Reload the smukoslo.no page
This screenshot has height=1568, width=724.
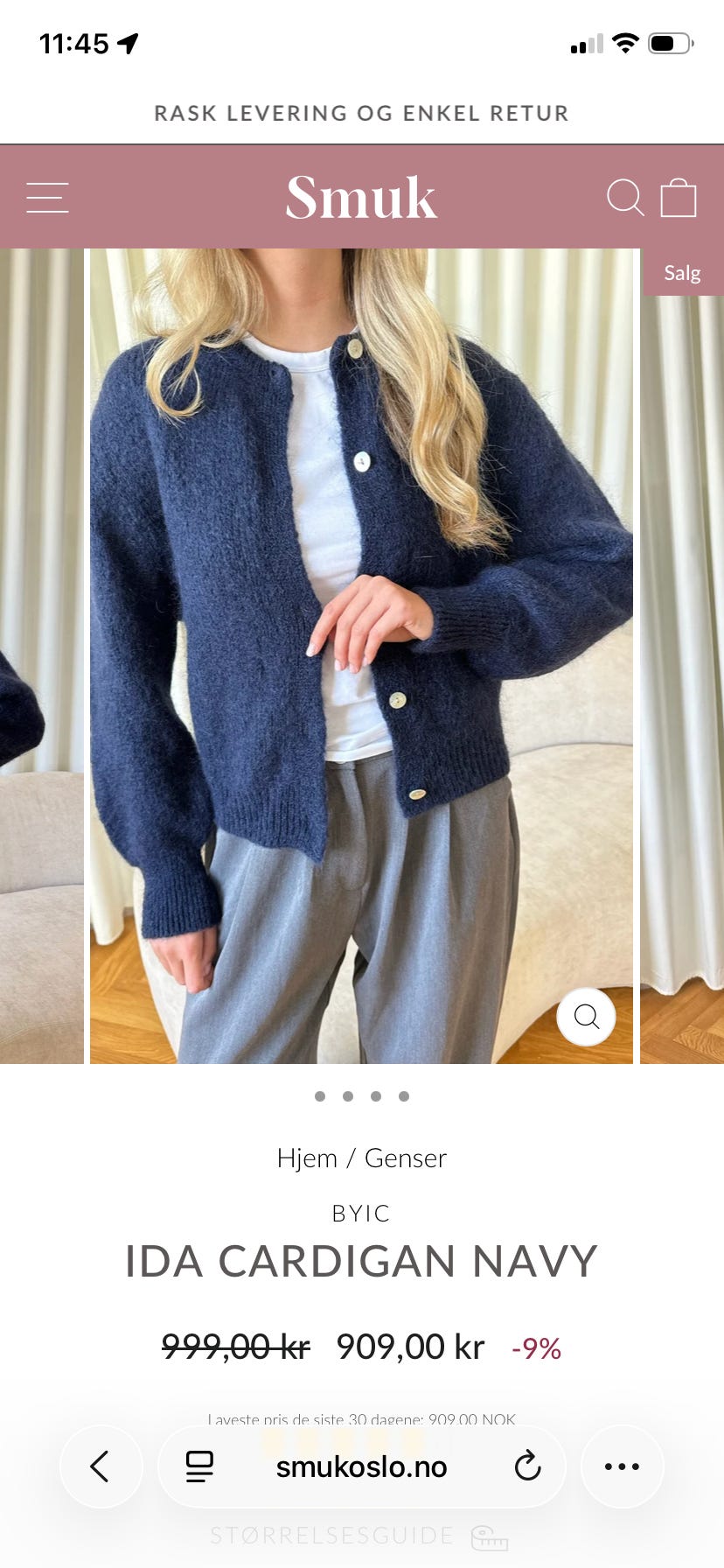pyautogui.click(x=527, y=1466)
